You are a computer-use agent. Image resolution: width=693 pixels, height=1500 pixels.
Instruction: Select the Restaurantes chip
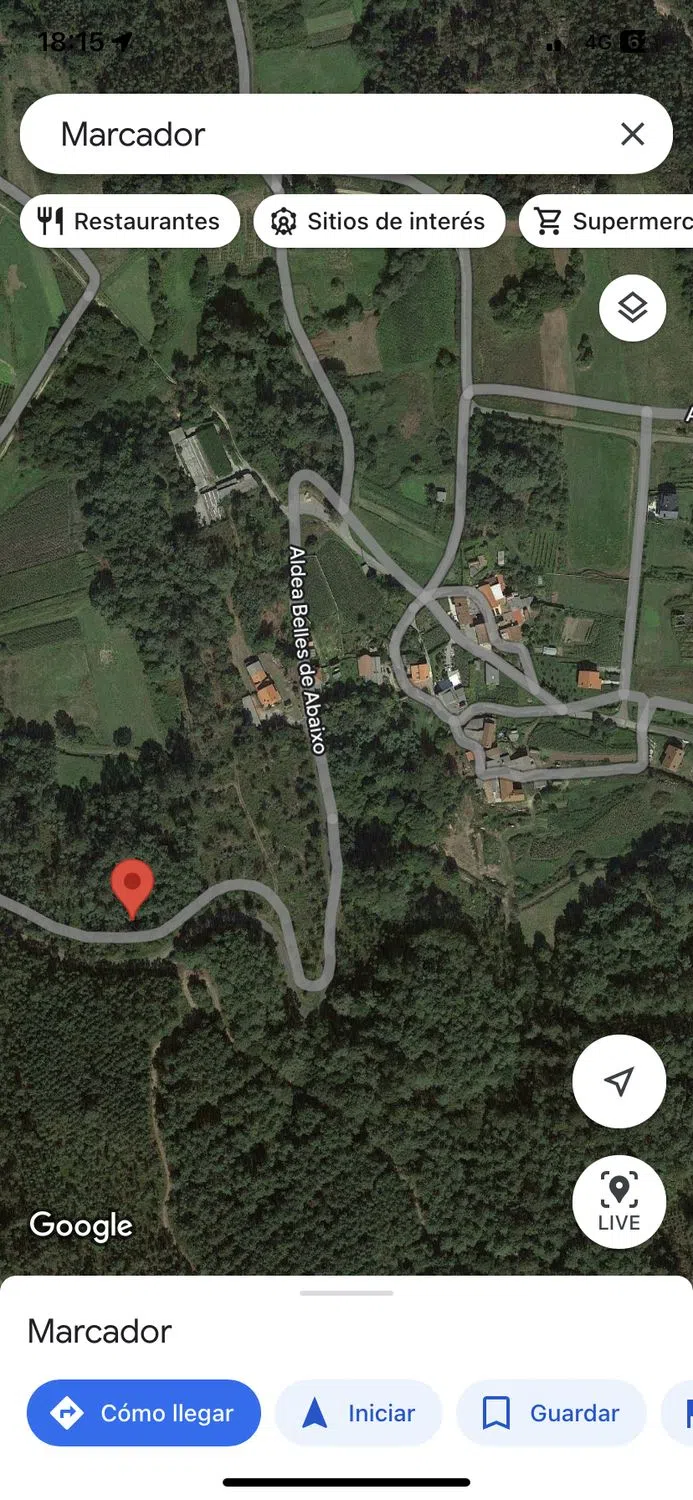click(130, 221)
